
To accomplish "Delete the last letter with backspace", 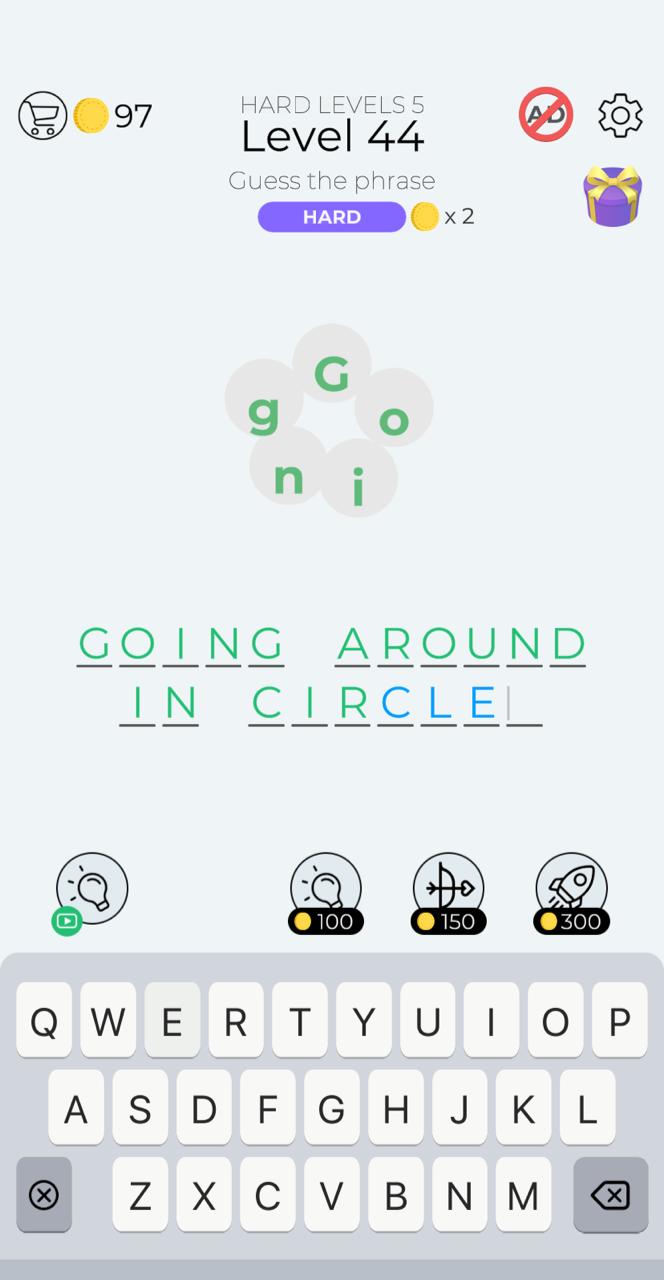I will (610, 1195).
